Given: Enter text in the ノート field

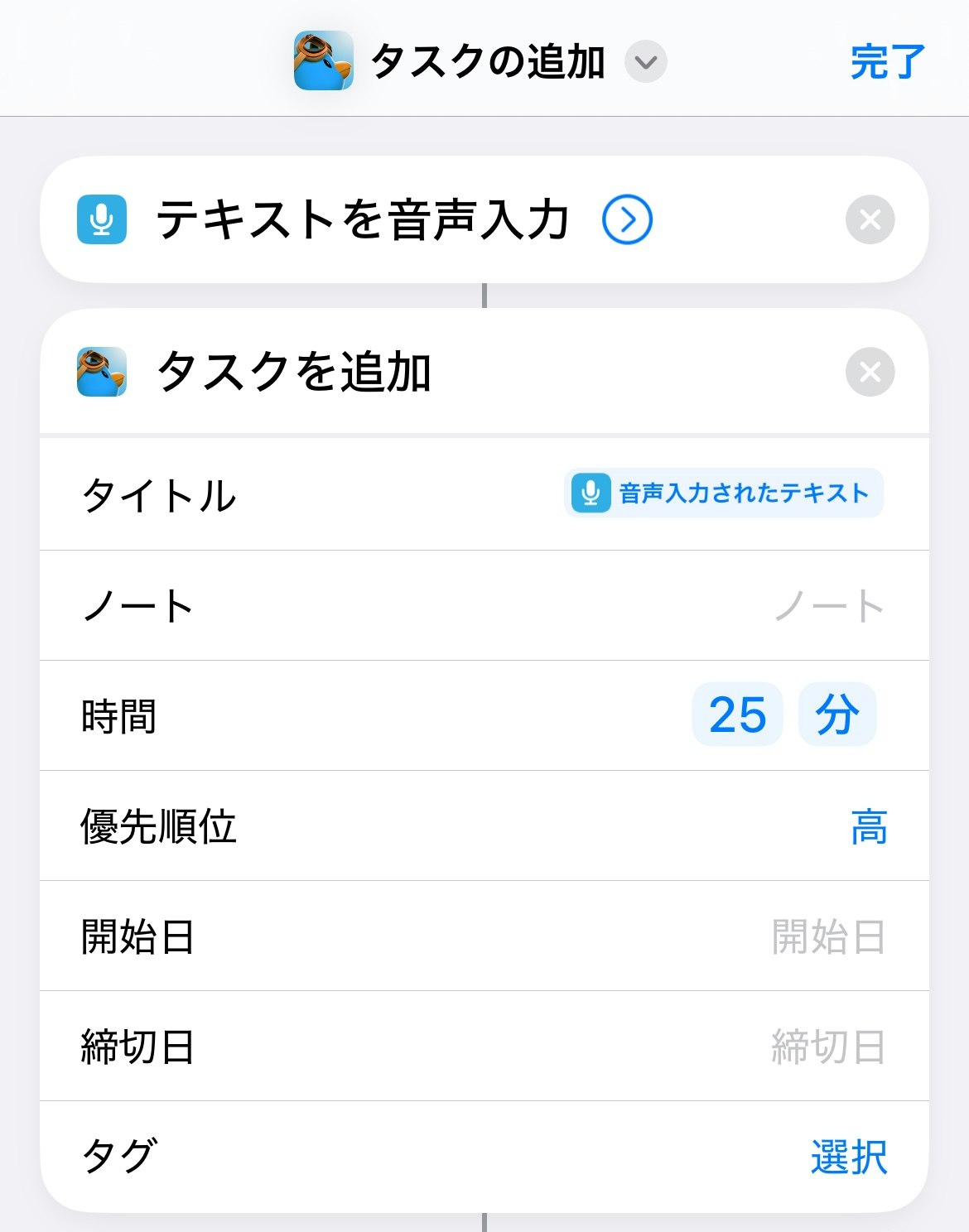Looking at the screenshot, I should [828, 605].
